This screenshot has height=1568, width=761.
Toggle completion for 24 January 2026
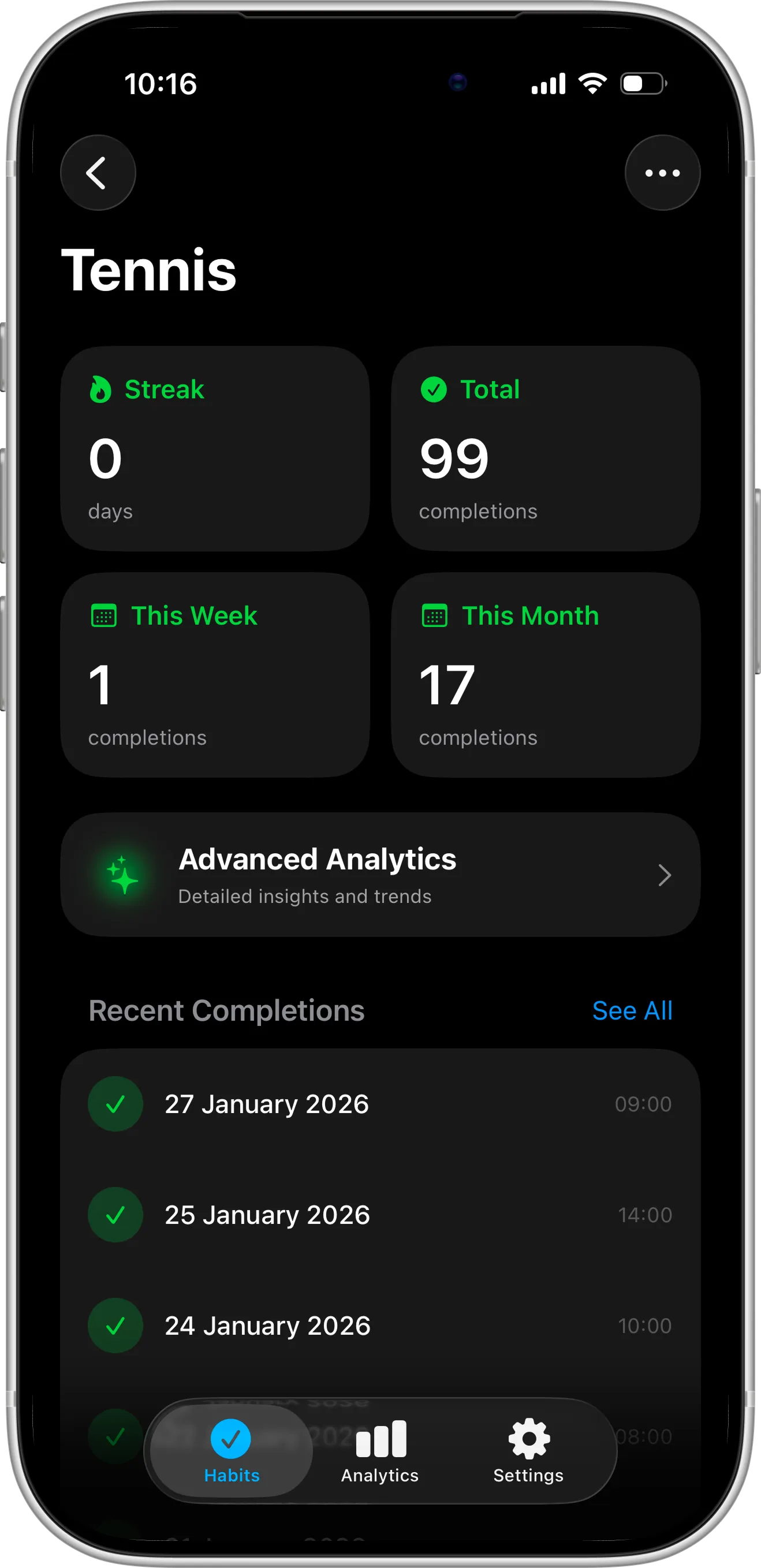tap(115, 1325)
